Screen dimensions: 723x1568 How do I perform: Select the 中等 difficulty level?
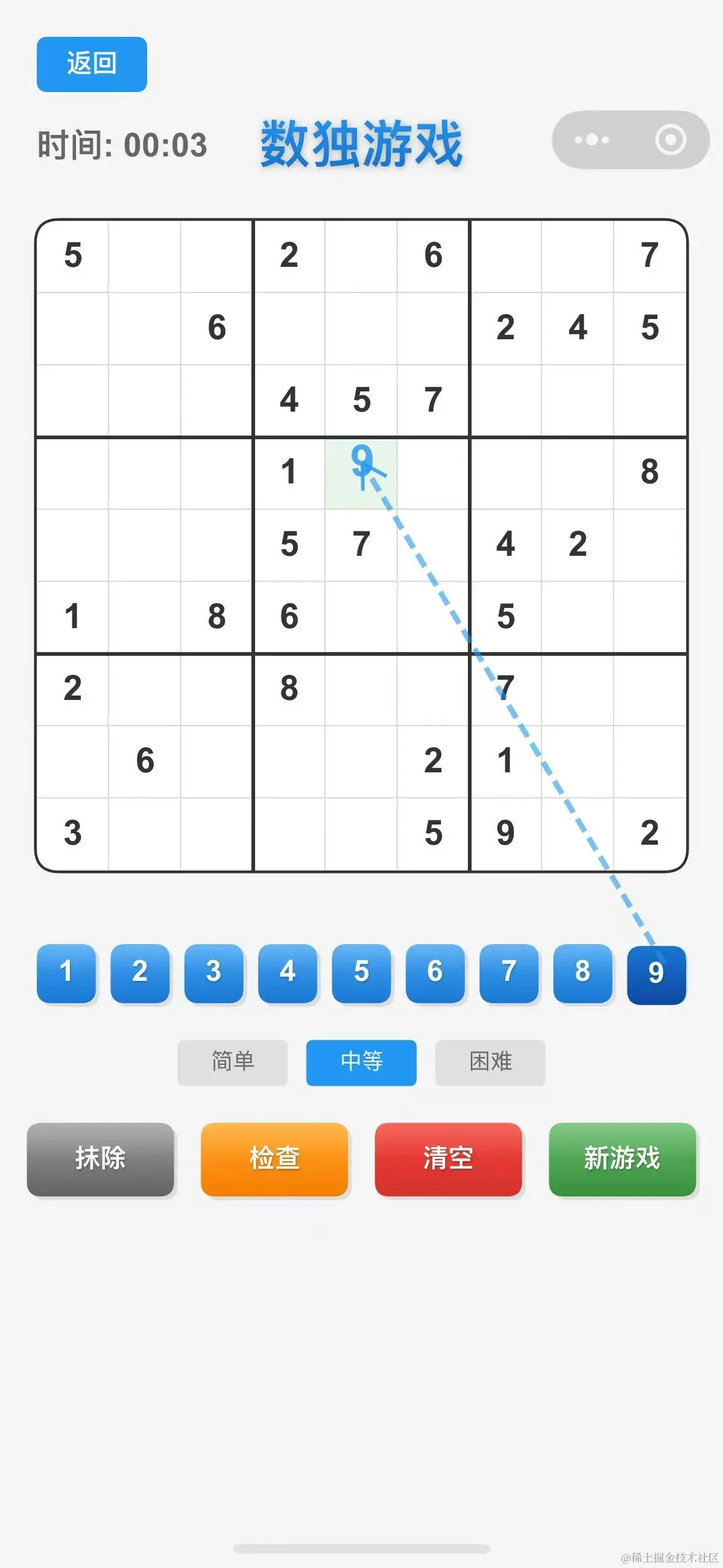point(361,1062)
